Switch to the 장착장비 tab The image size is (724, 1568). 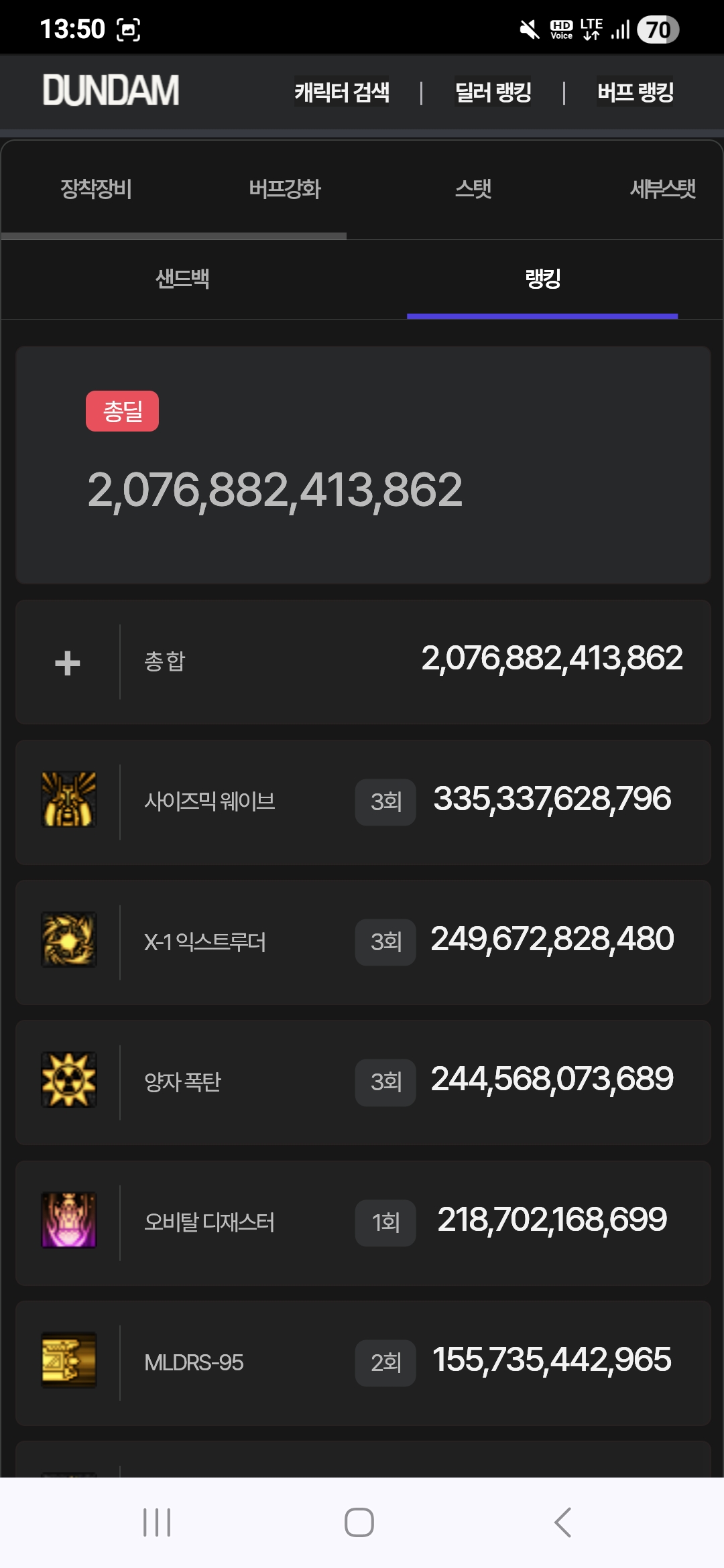(96, 189)
